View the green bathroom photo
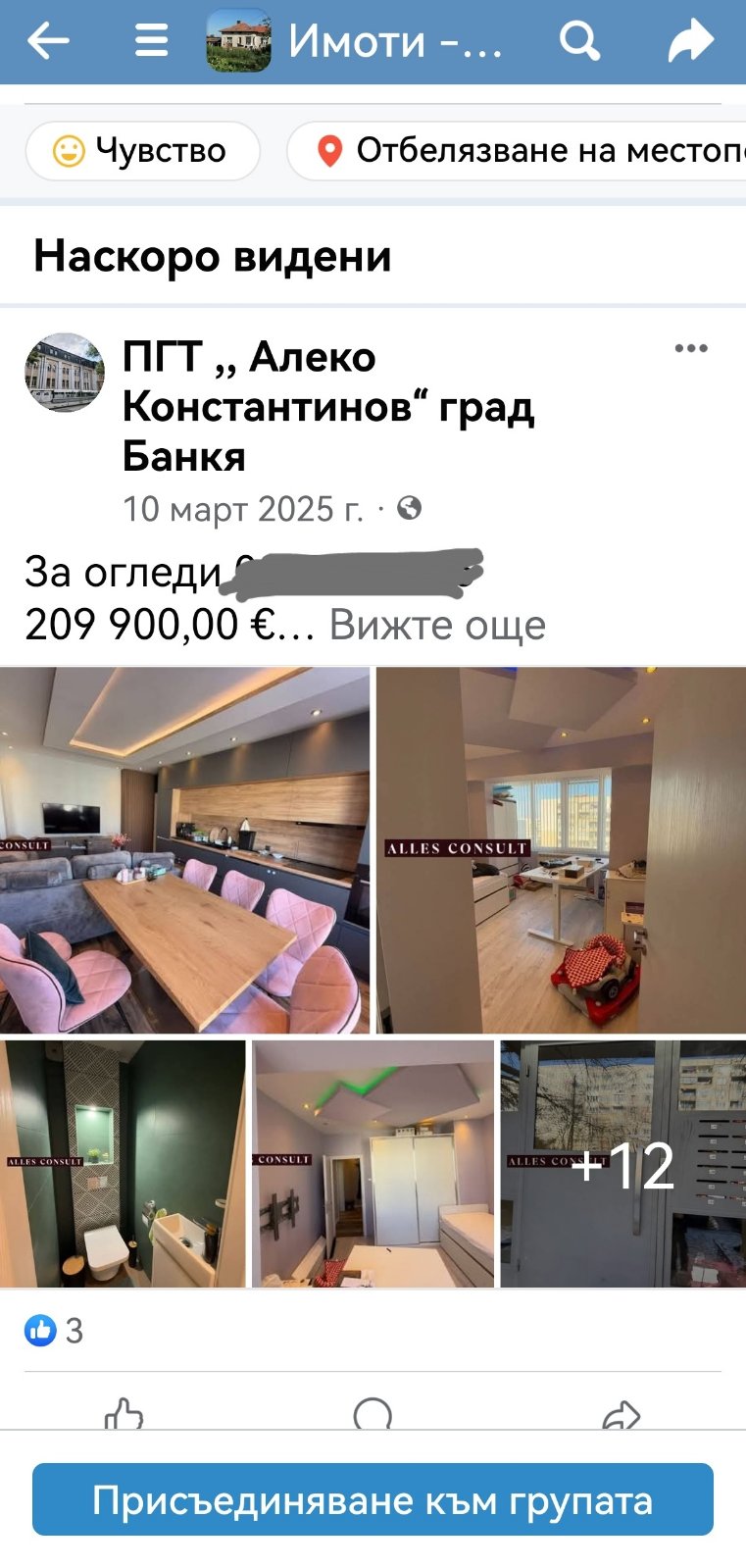Image resolution: width=746 pixels, height=1568 pixels. coord(123,1164)
